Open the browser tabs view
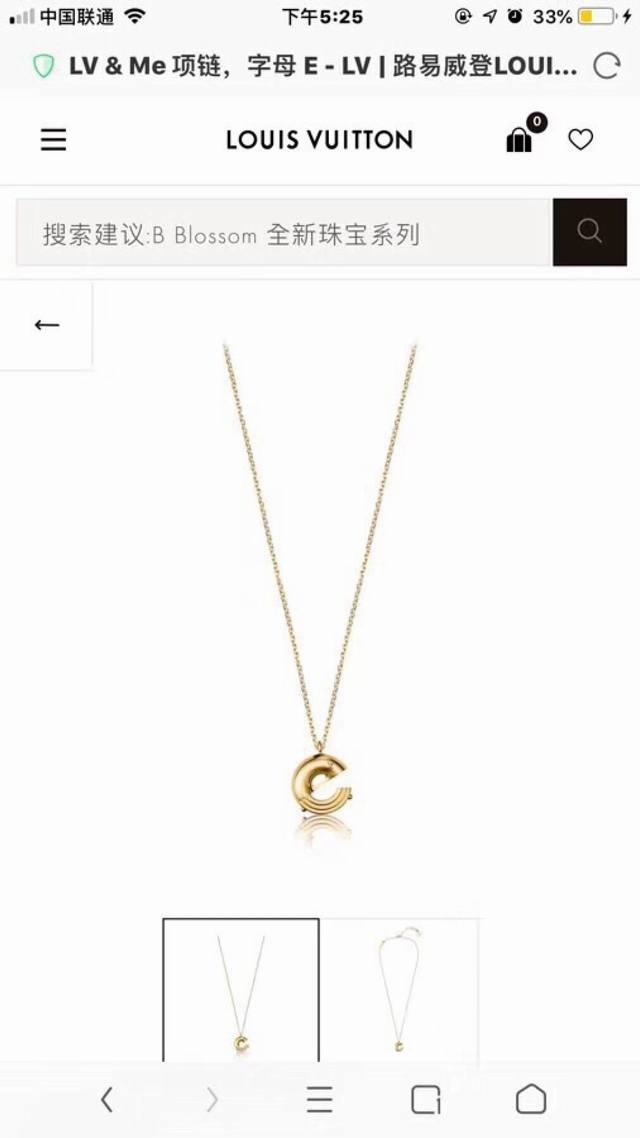This screenshot has height=1138, width=640. [x=426, y=1100]
